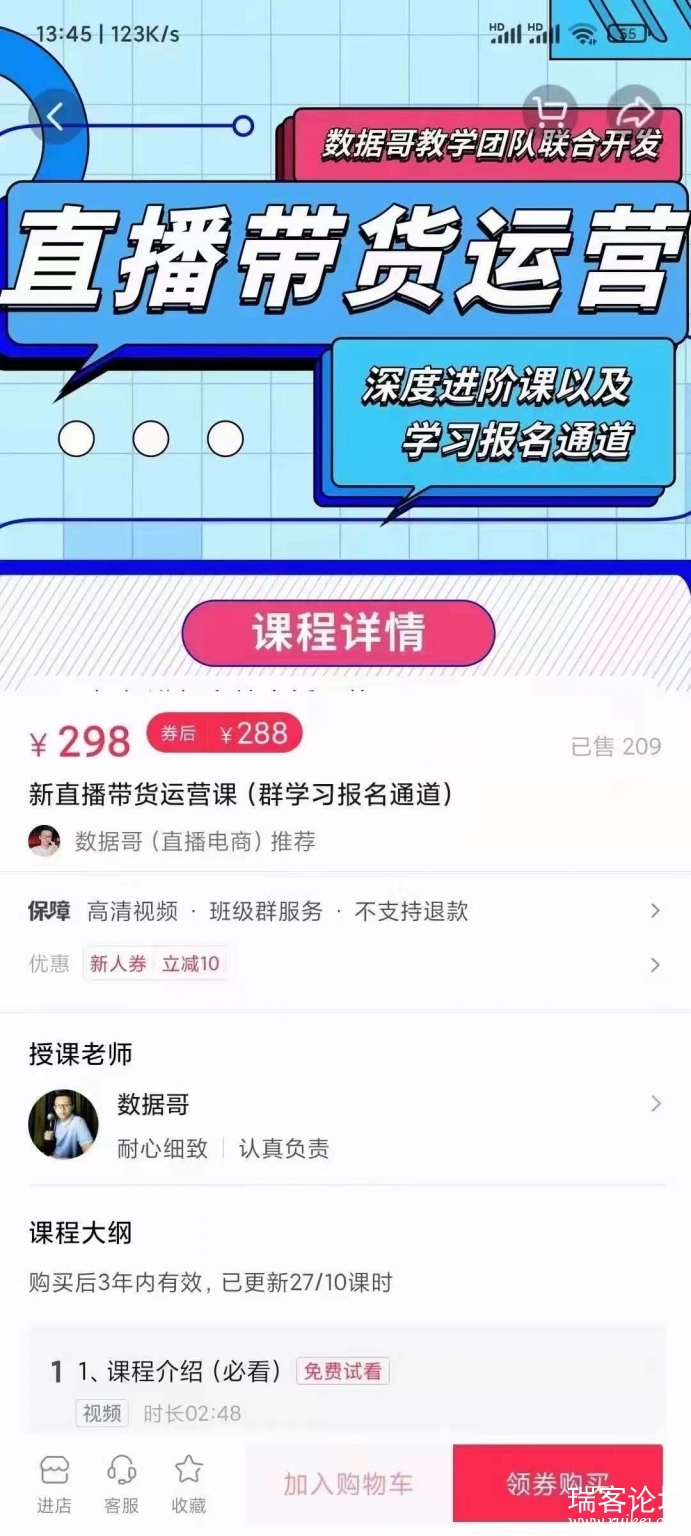Share this course
This screenshot has height=1536, width=691.
(635, 112)
